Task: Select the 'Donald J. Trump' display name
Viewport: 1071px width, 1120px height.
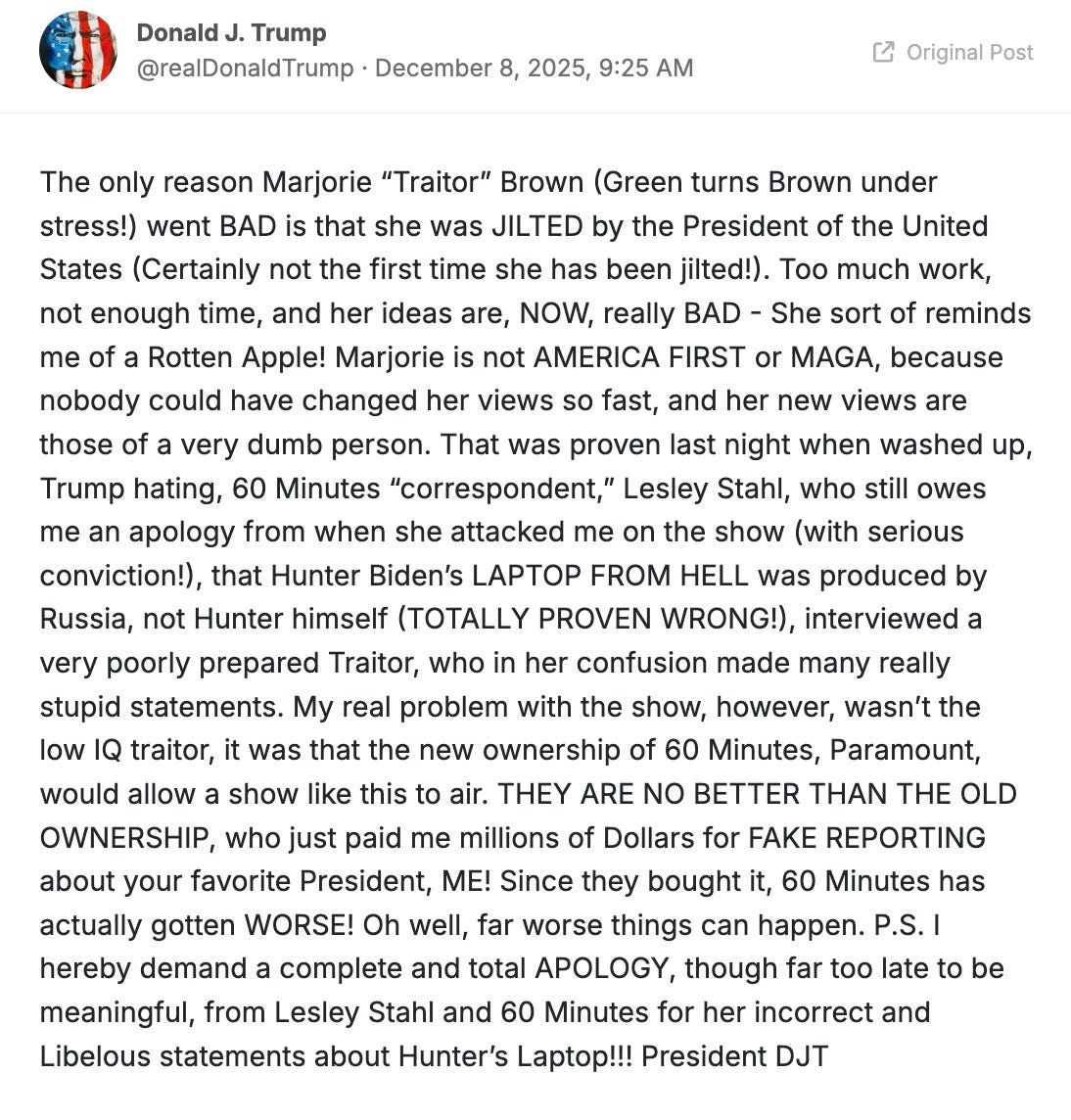Action: (x=230, y=32)
